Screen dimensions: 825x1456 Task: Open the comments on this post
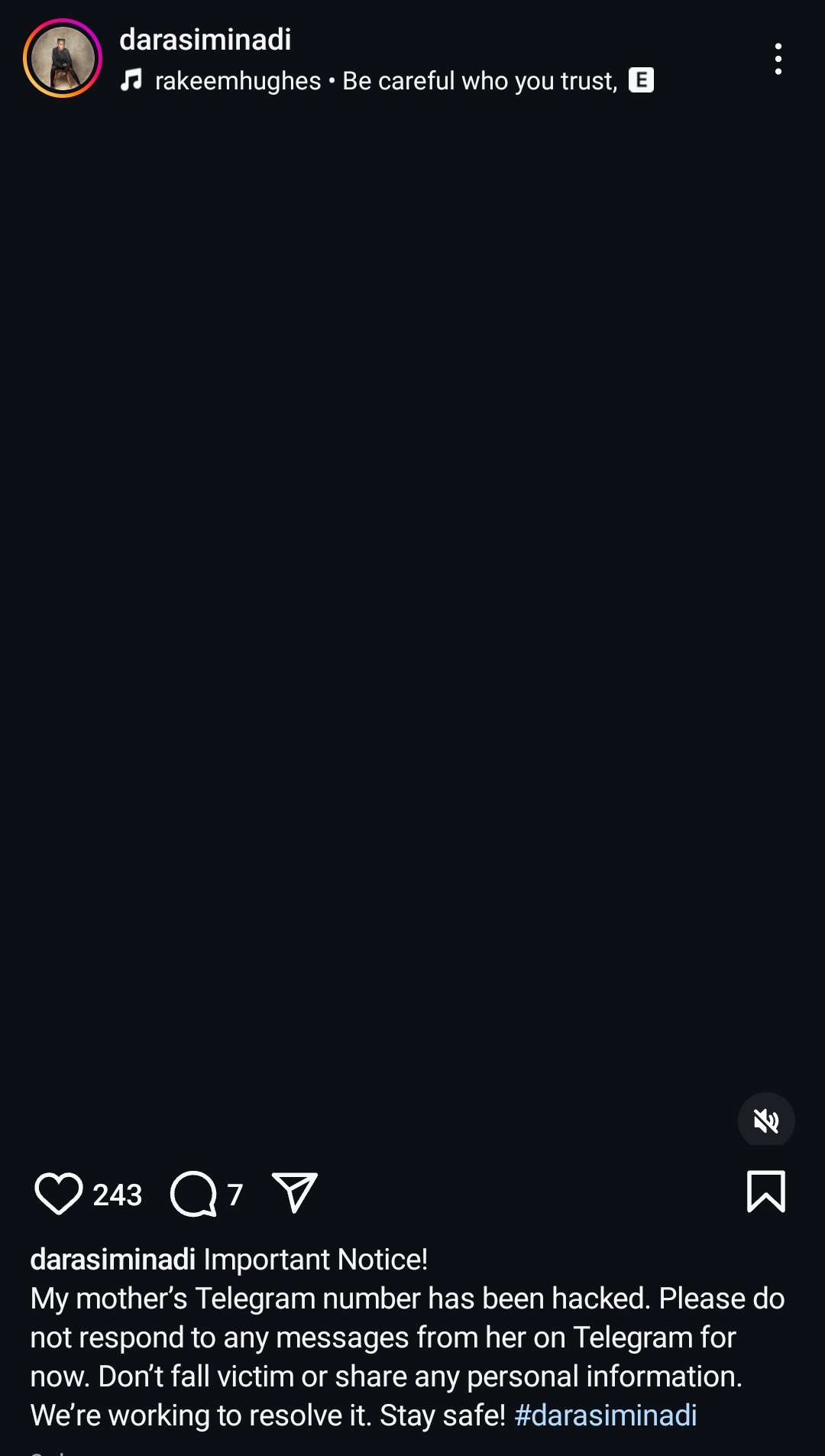coord(194,1193)
